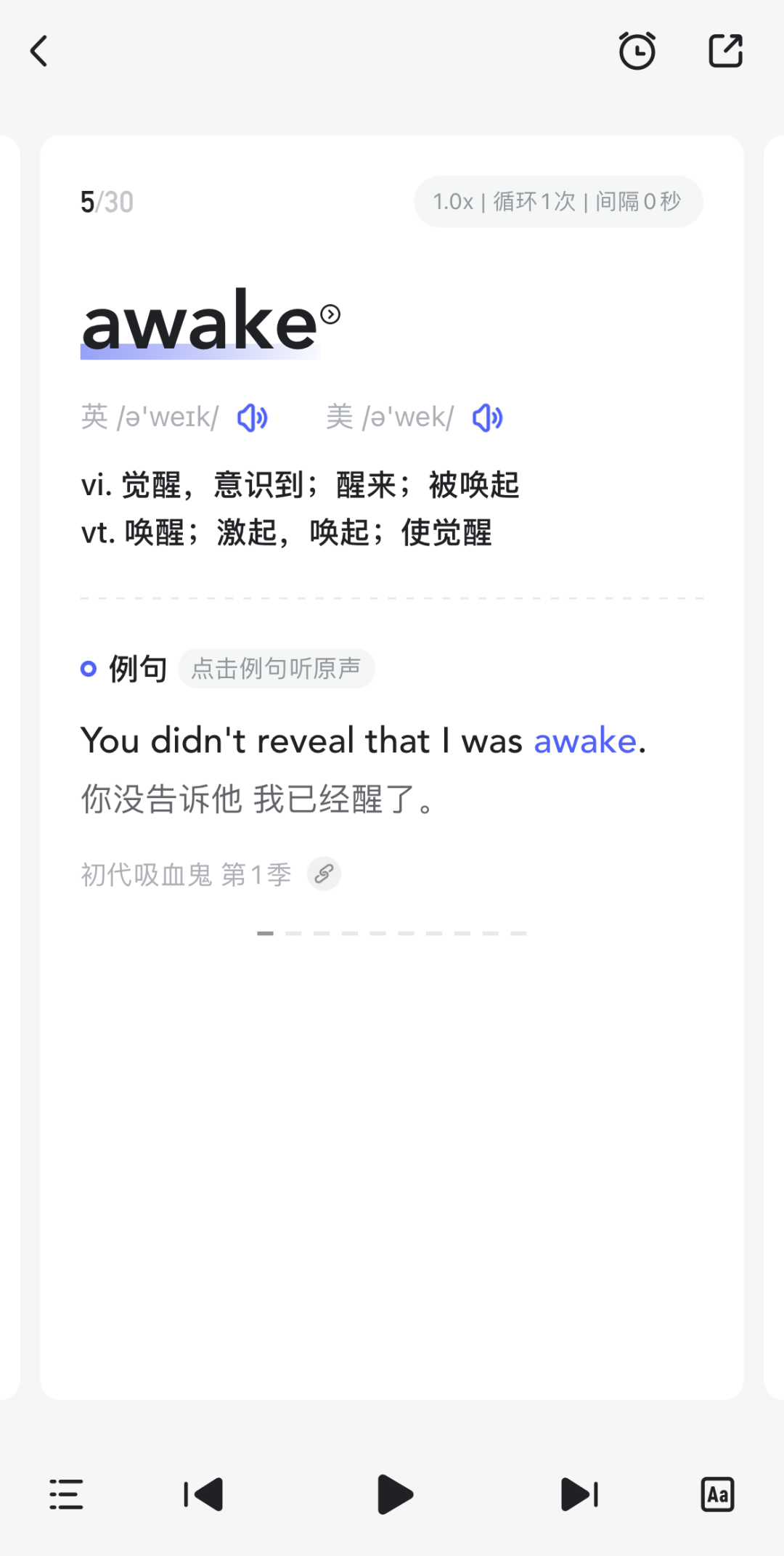The height and width of the screenshot is (1556, 784).
Task: Open the alarm clock timer icon
Action: pyautogui.click(x=637, y=52)
